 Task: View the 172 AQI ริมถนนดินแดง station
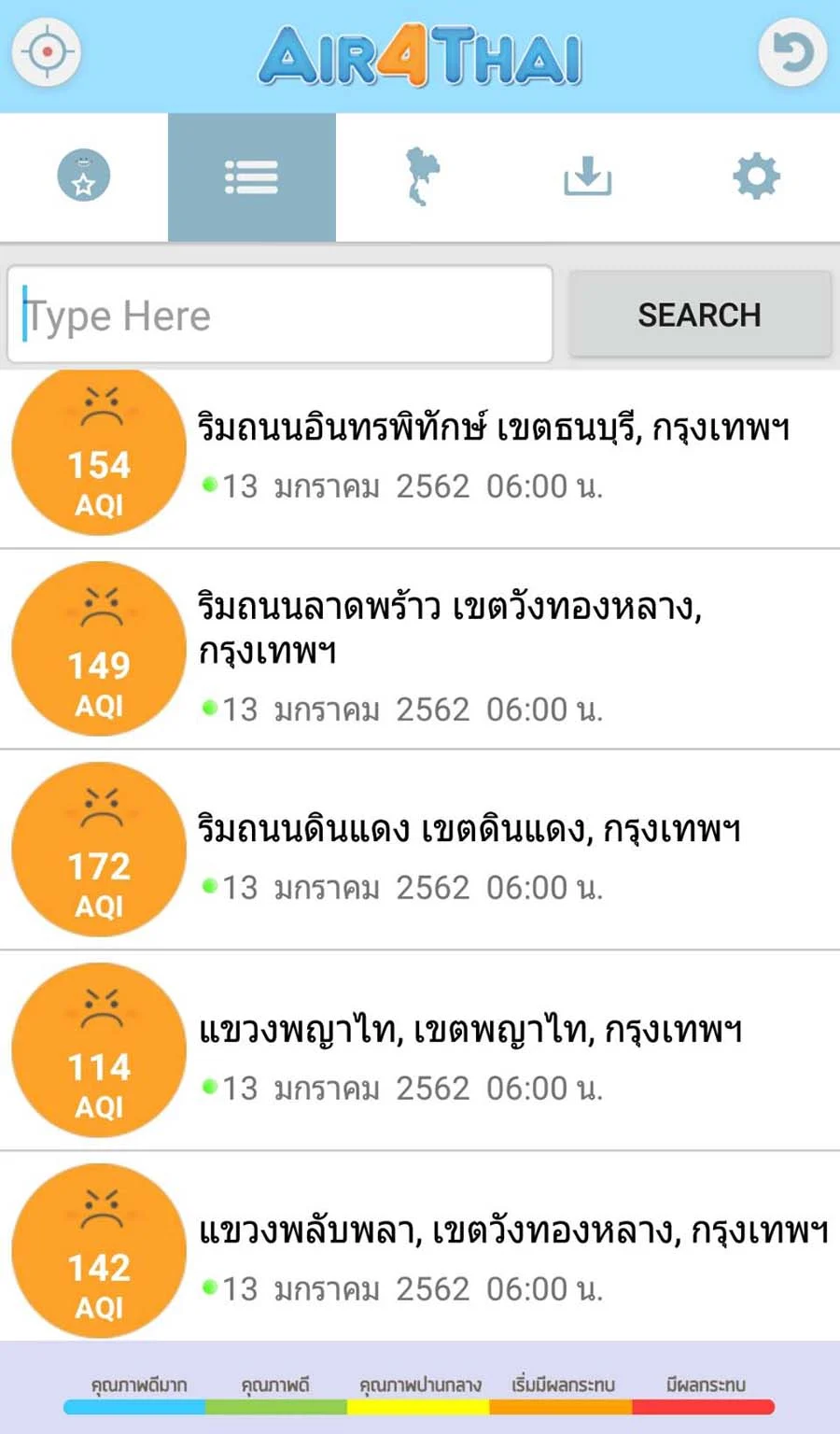pyautogui.click(x=420, y=850)
